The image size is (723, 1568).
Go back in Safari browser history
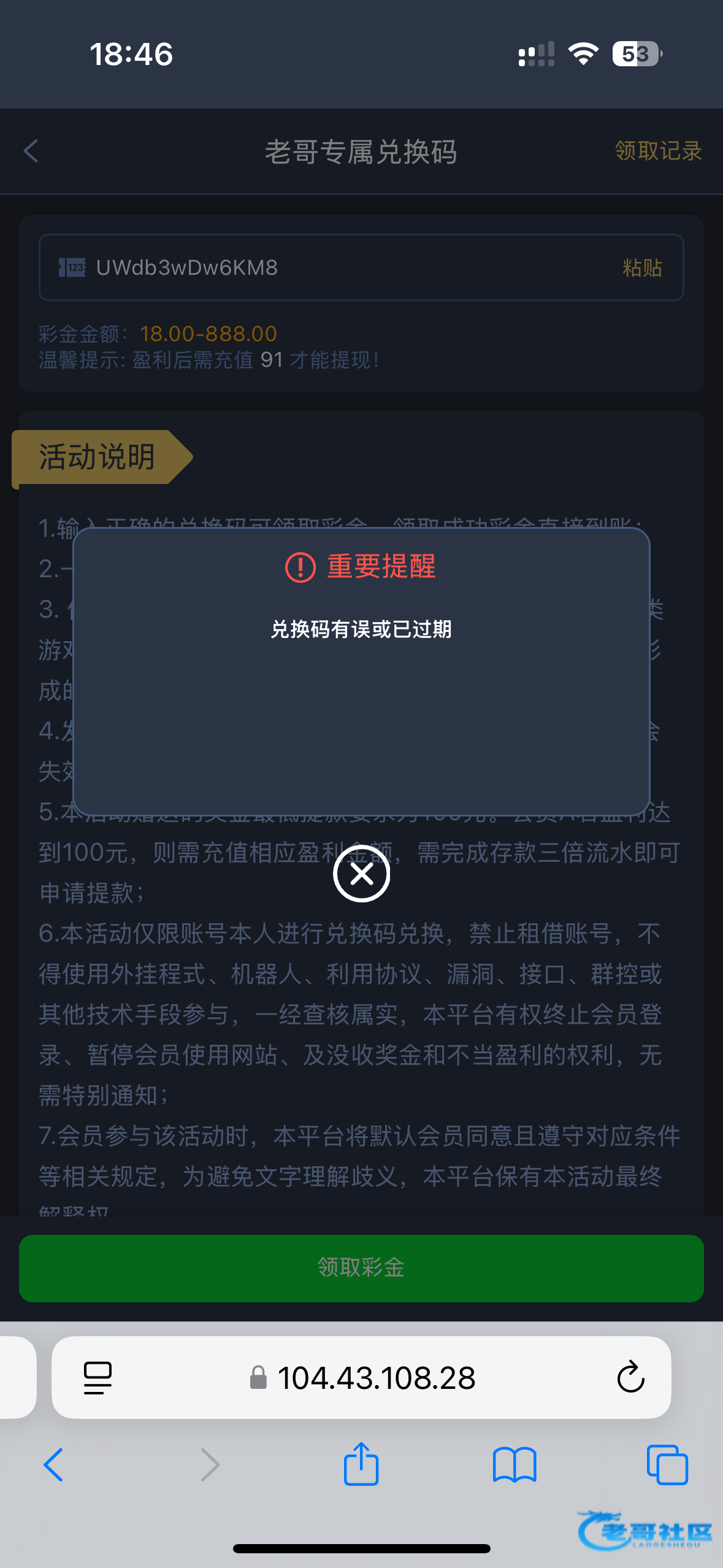pos(53,1465)
